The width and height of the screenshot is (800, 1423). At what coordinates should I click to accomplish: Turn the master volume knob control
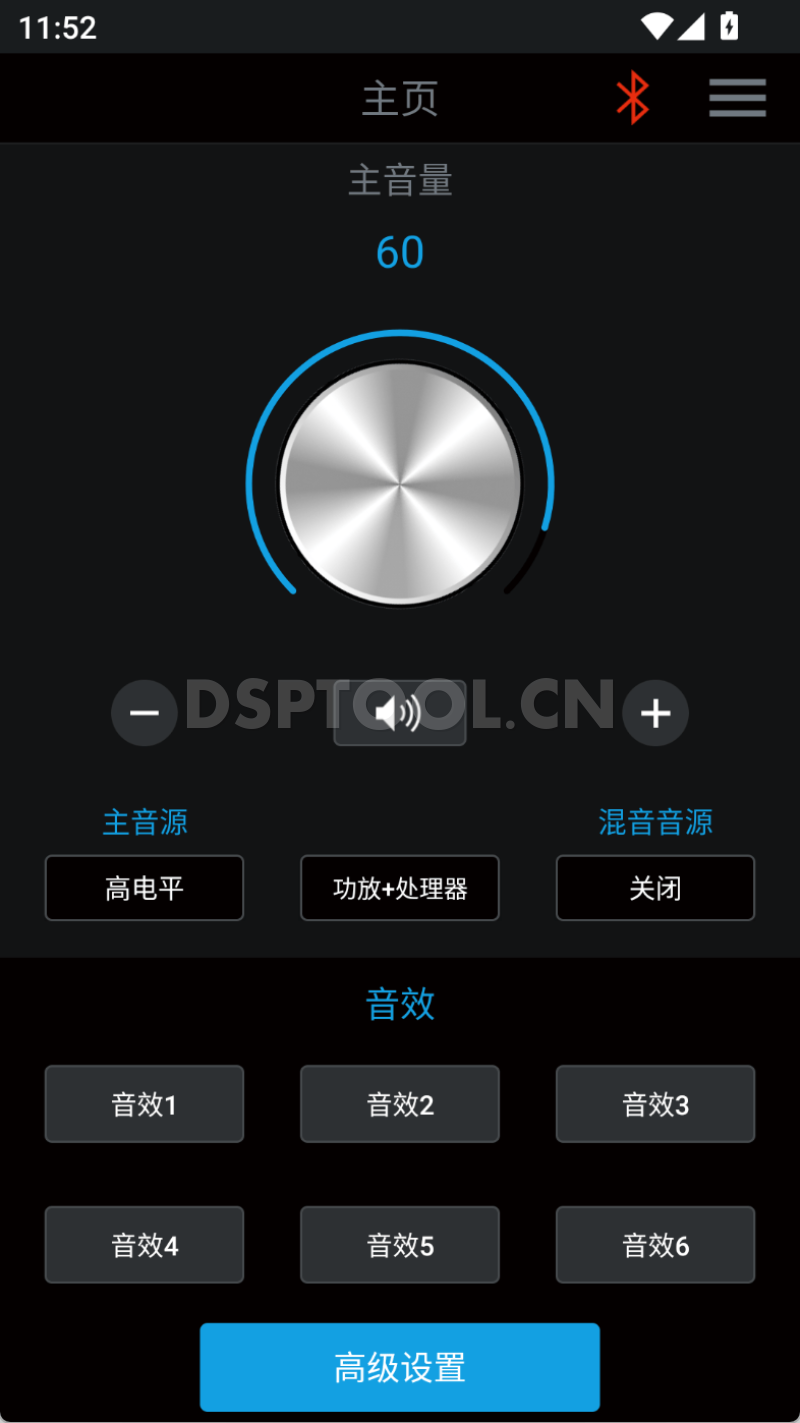point(399,483)
